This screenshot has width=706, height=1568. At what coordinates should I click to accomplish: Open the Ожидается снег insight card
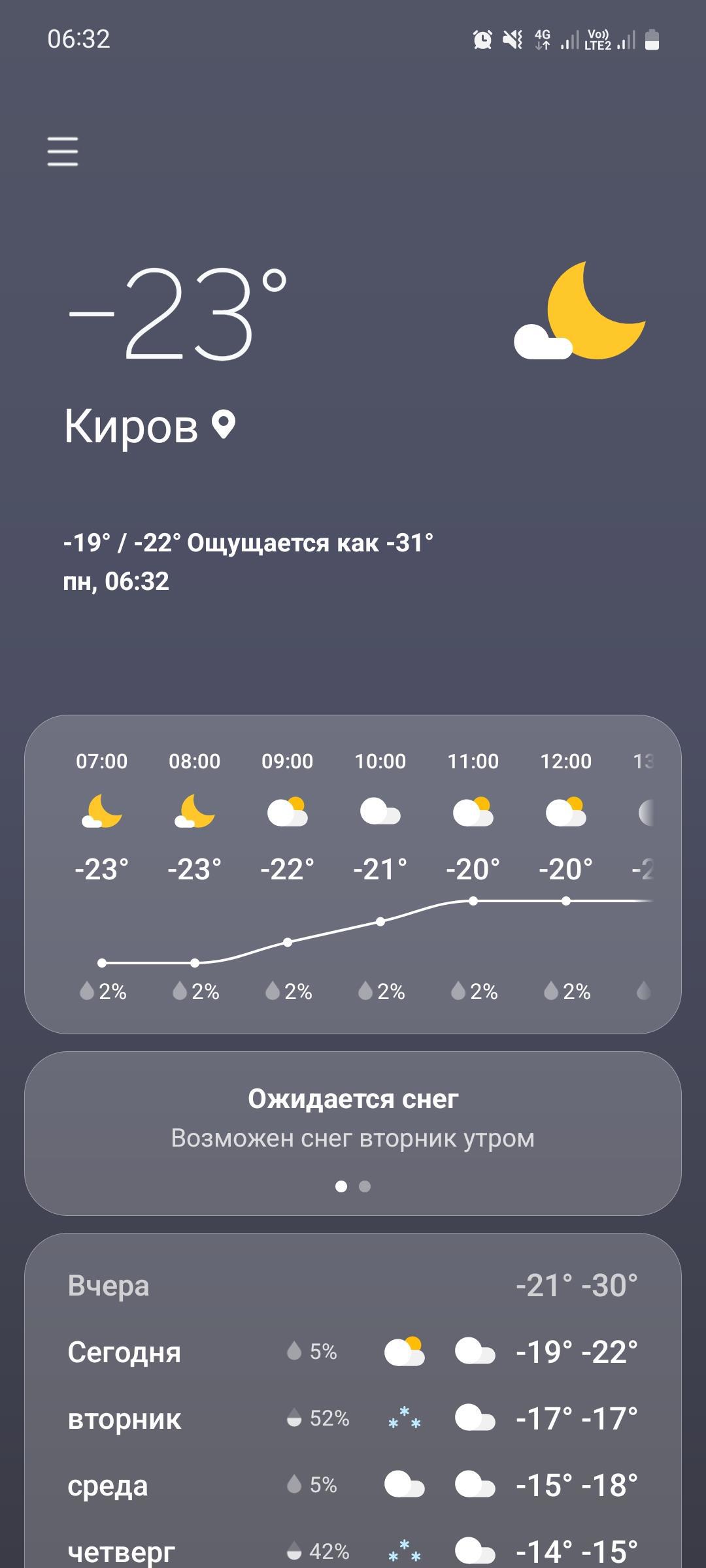tap(353, 1119)
